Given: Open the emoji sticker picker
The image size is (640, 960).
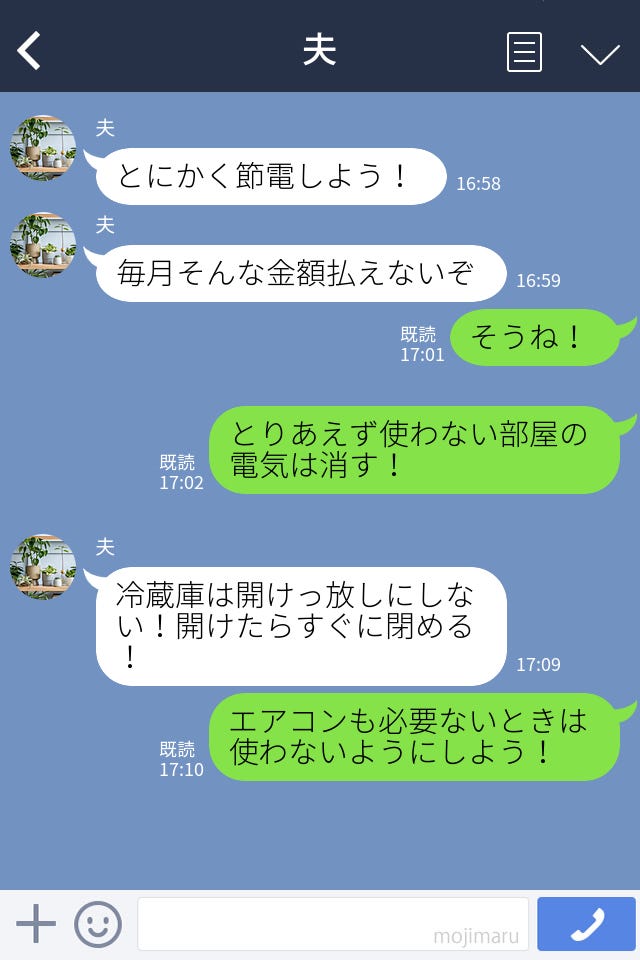Looking at the screenshot, I should pos(98,924).
